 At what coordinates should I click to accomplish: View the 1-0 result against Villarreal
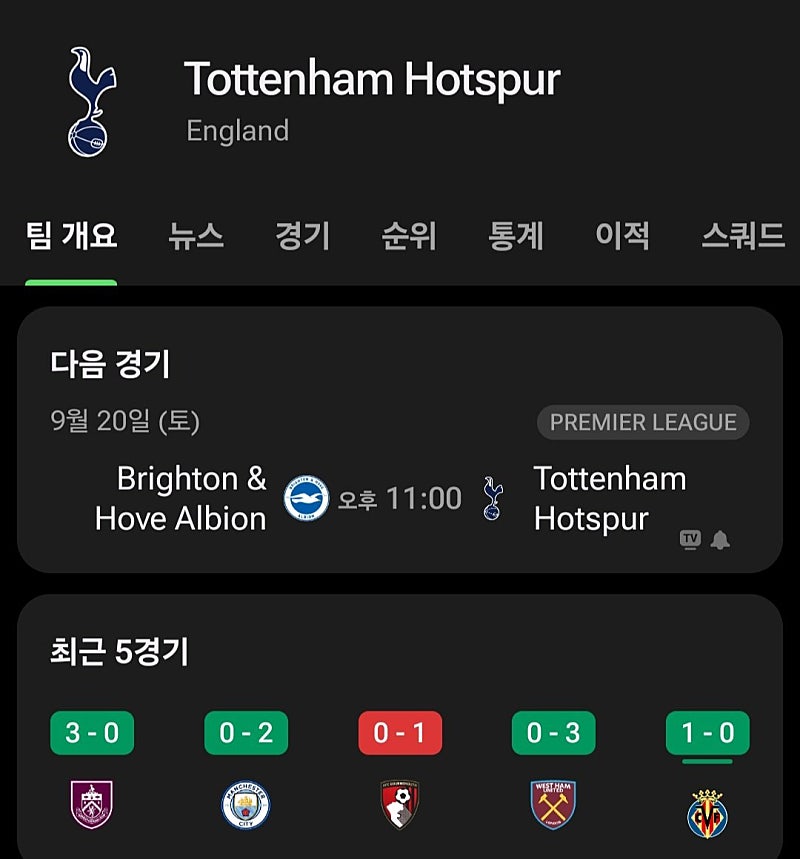click(x=707, y=733)
